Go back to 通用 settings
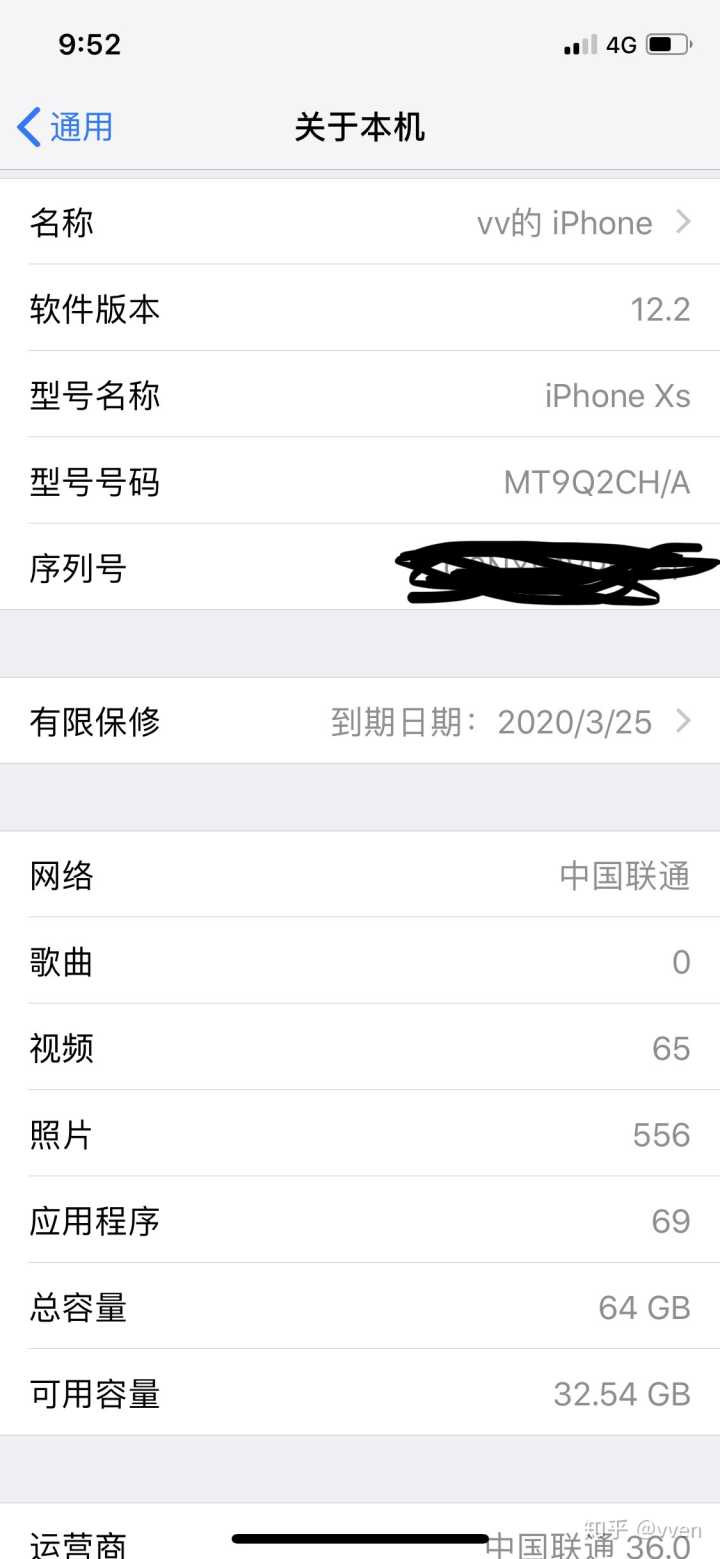This screenshot has height=1559, width=720. pos(66,128)
